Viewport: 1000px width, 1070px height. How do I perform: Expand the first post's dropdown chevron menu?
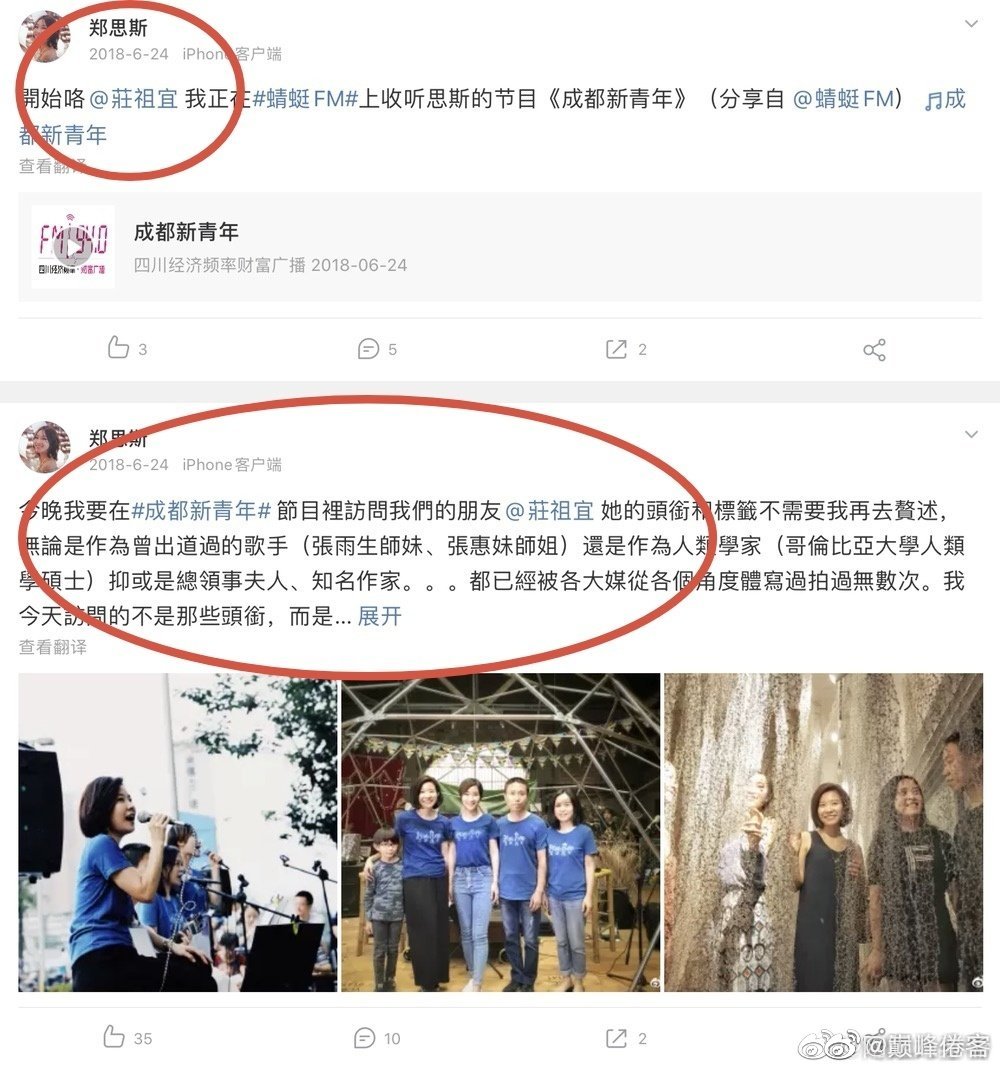pyautogui.click(x=970, y=23)
